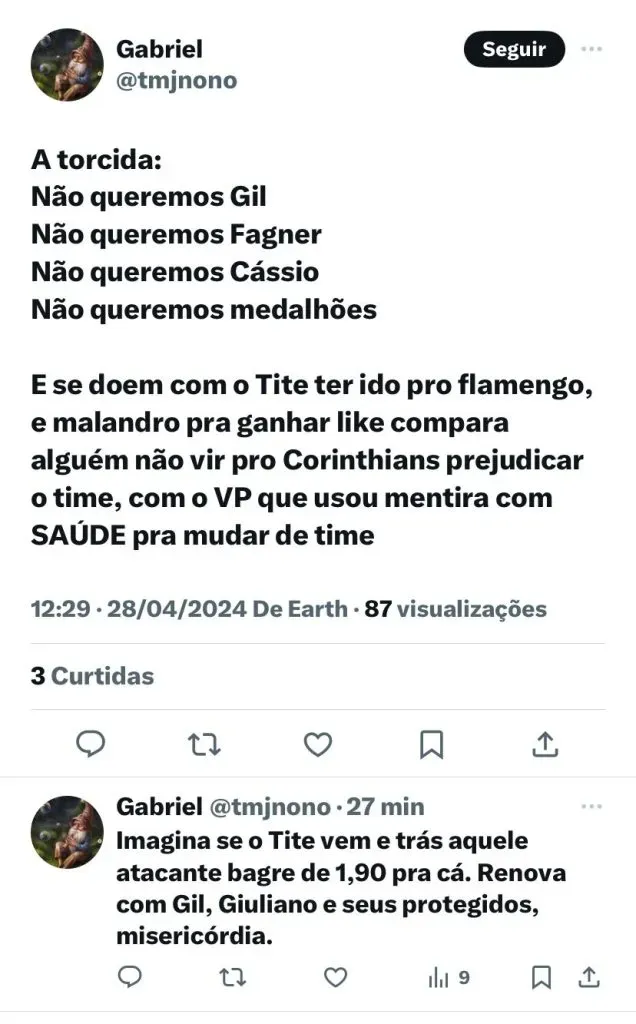Open the overflow menu on the main tweet
This screenshot has height=1024, width=636.
592,49
